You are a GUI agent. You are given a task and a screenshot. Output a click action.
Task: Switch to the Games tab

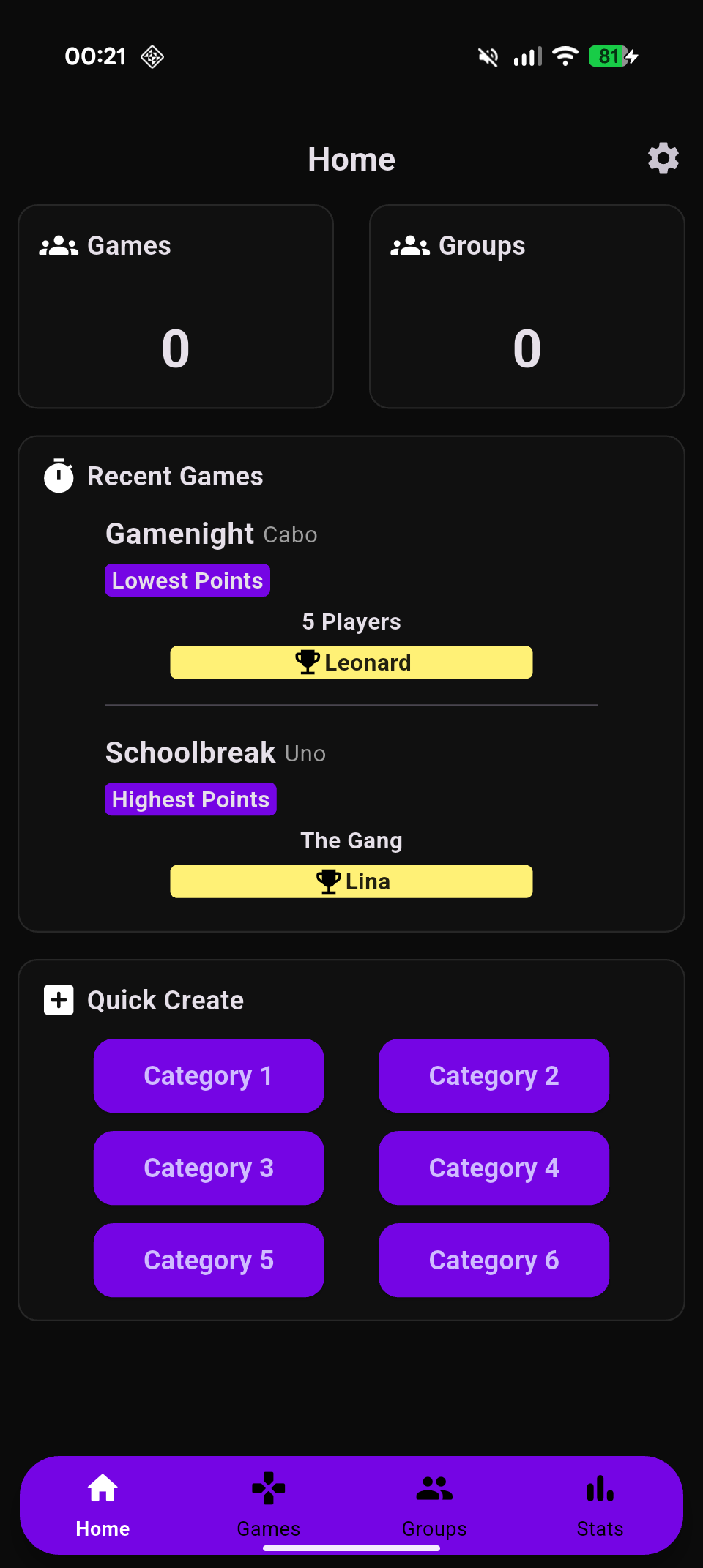tap(269, 1504)
